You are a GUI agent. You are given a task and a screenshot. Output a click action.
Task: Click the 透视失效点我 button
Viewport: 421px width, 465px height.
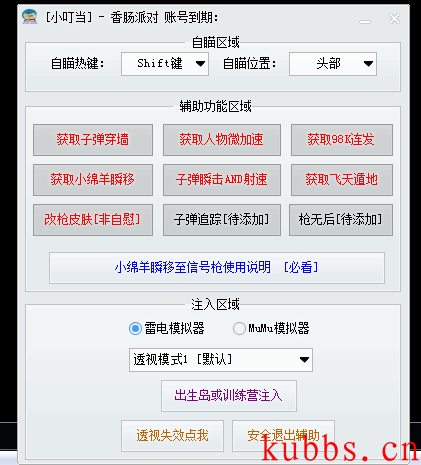(x=172, y=436)
